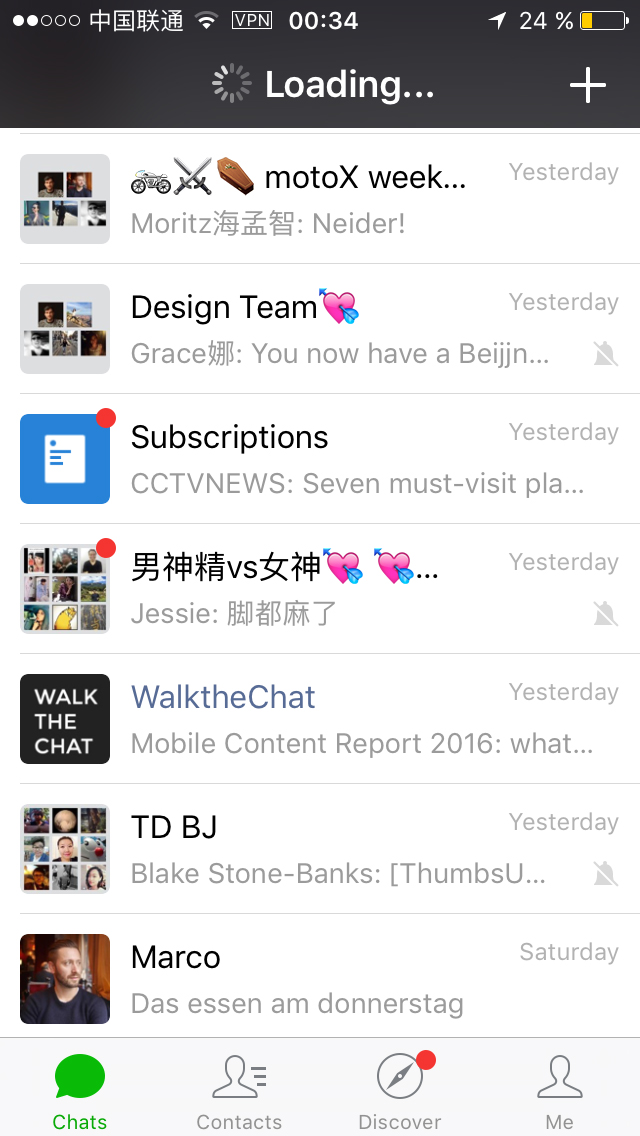This screenshot has height=1136, width=640.
Task: Open the 男神精vs女神 group chat
Action: click(x=320, y=589)
